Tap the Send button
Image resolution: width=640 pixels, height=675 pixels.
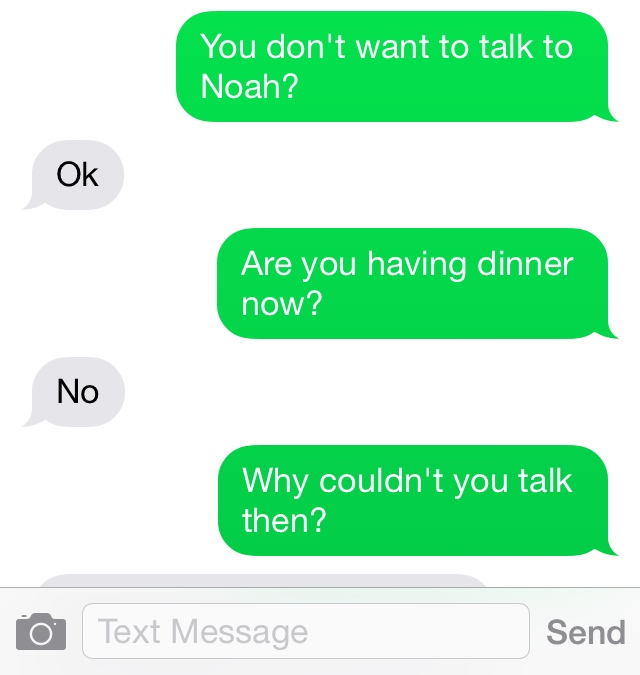[585, 632]
